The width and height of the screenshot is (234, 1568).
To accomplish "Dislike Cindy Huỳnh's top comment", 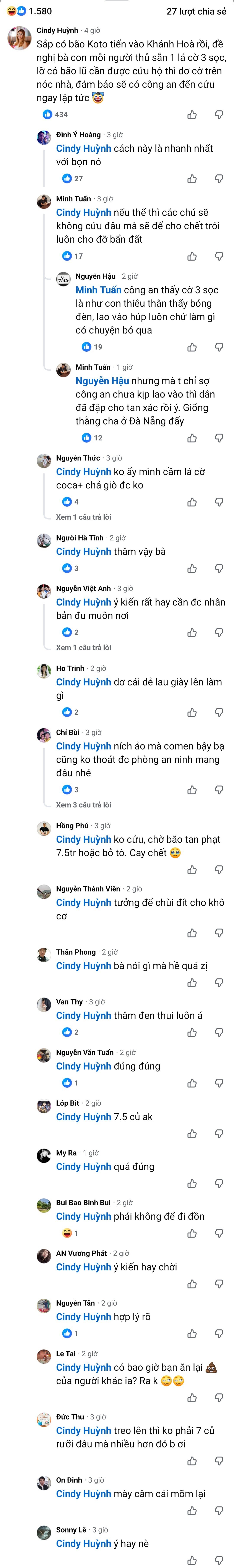I will click(x=219, y=114).
